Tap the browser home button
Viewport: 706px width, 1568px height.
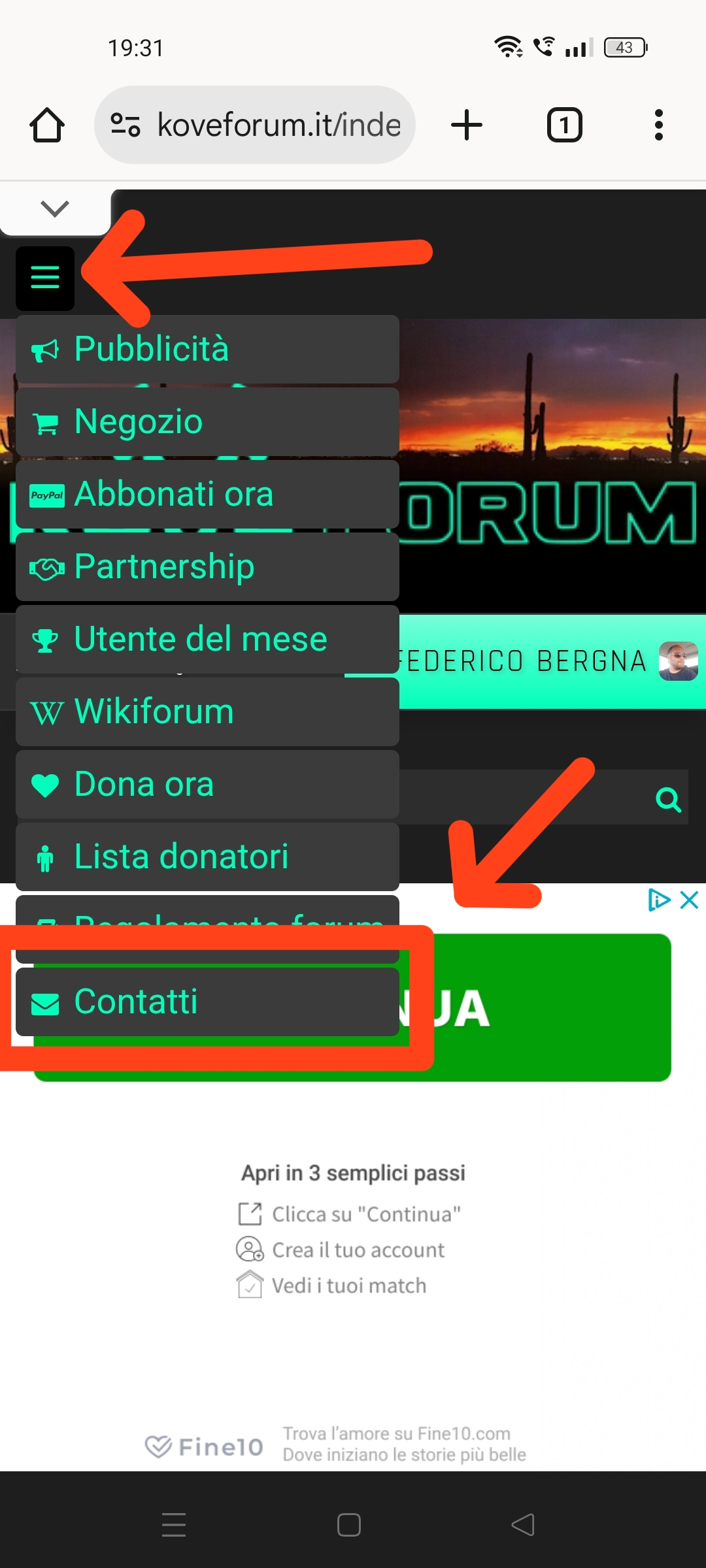(47, 125)
